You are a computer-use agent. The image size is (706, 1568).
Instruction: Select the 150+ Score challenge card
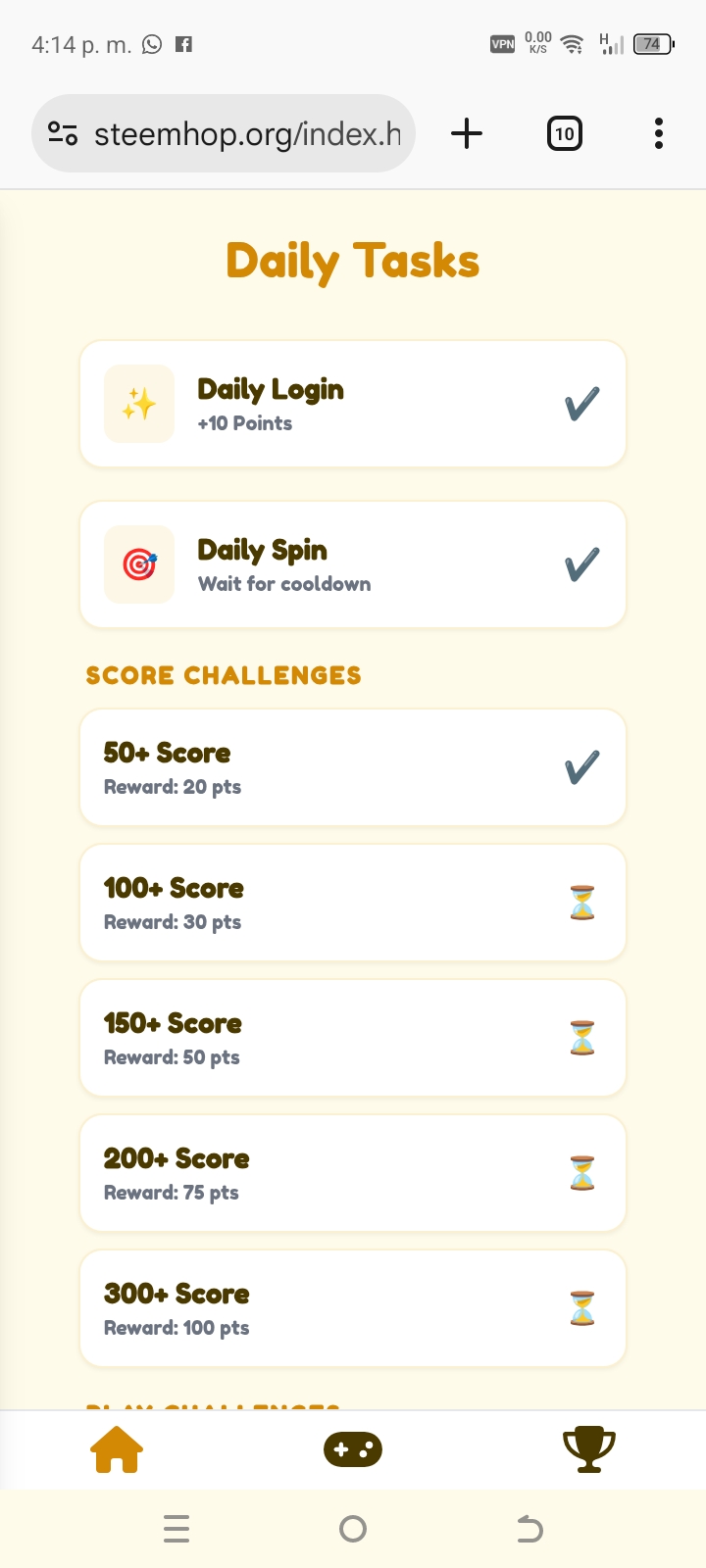(x=353, y=1038)
